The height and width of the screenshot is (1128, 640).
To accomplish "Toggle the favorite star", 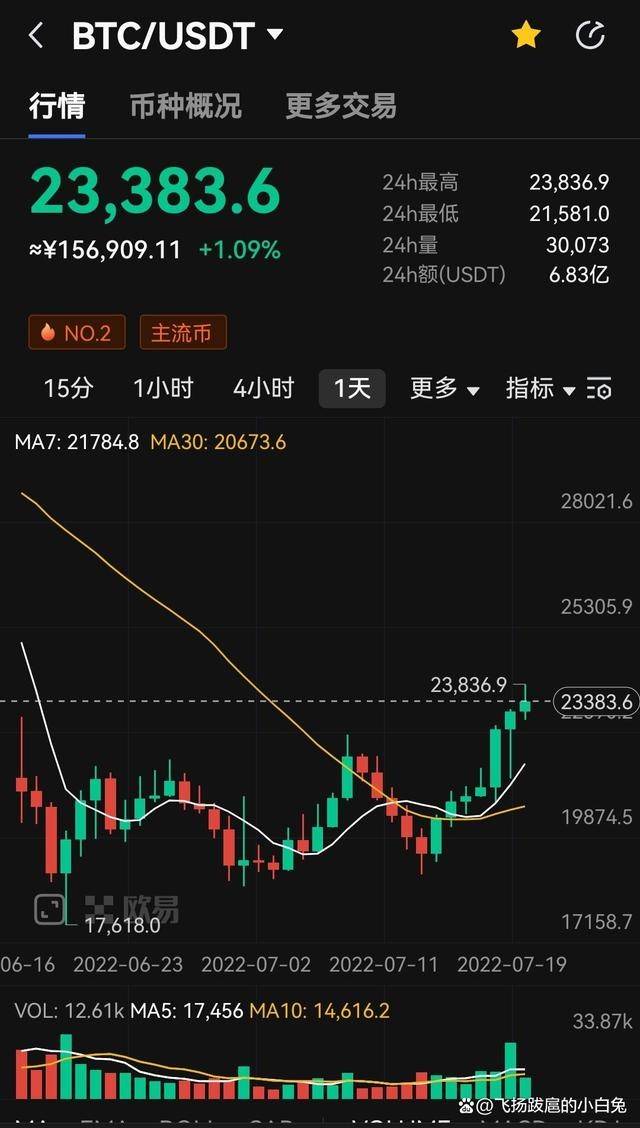I will [526, 37].
